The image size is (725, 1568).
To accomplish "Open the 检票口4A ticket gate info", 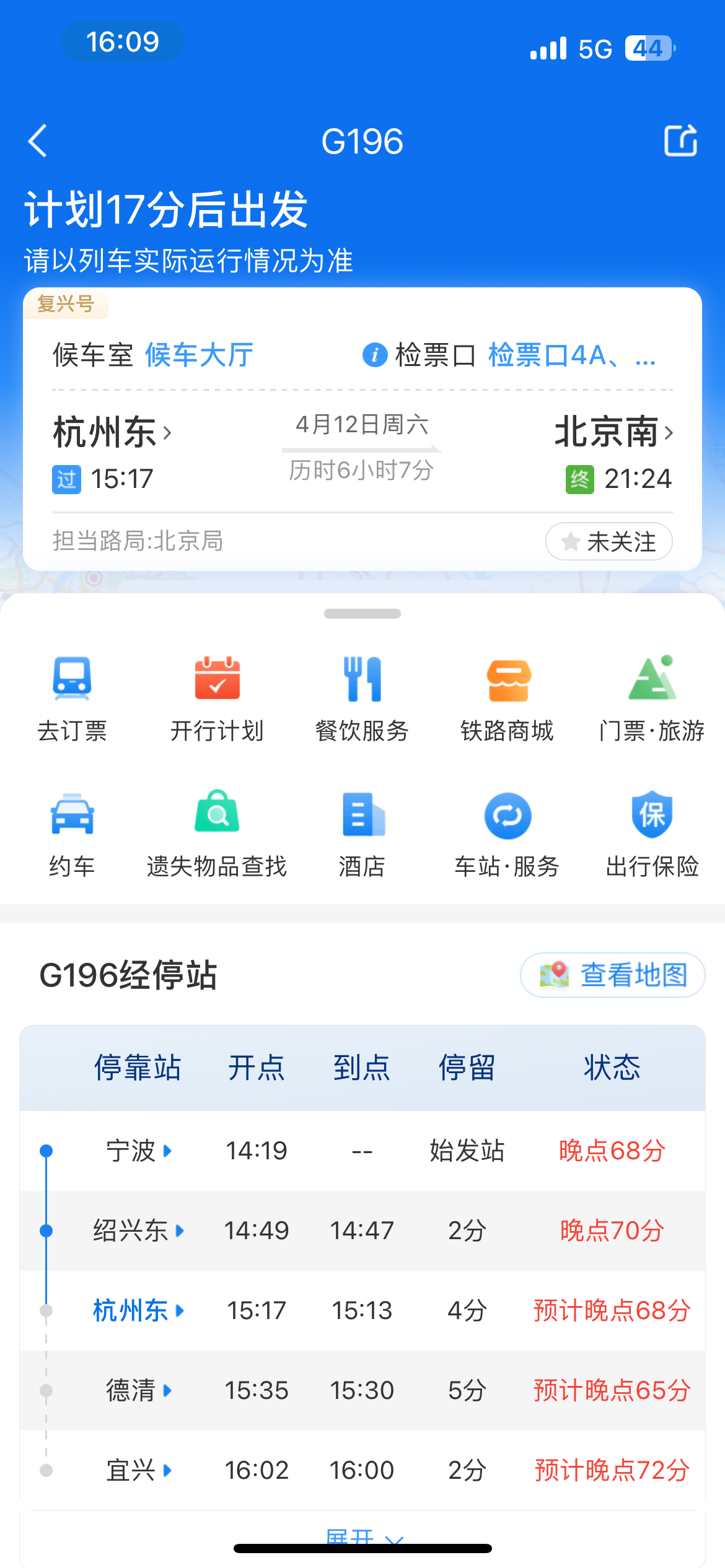I will 571,355.
